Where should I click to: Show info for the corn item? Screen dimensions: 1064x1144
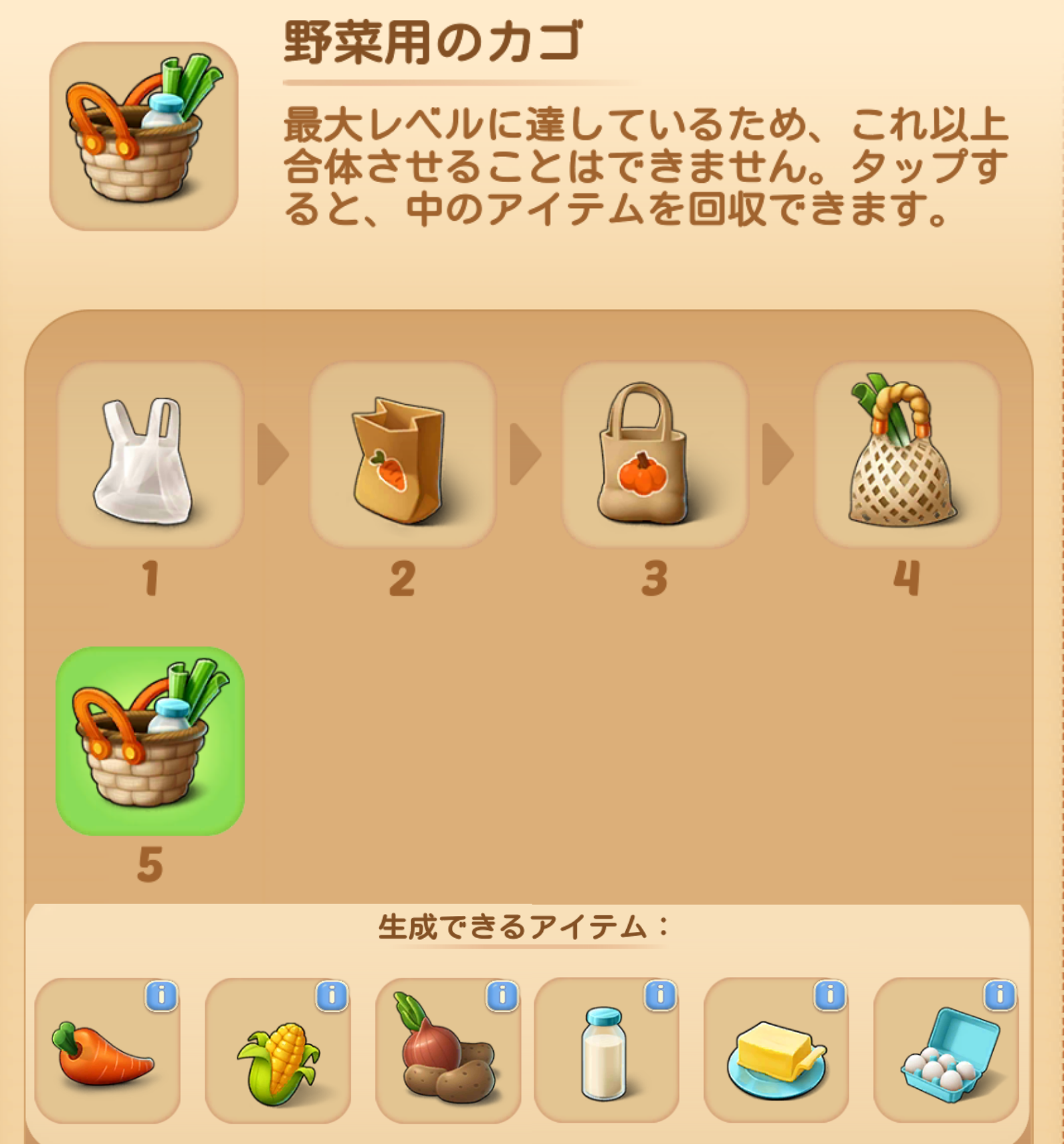pyautogui.click(x=332, y=996)
